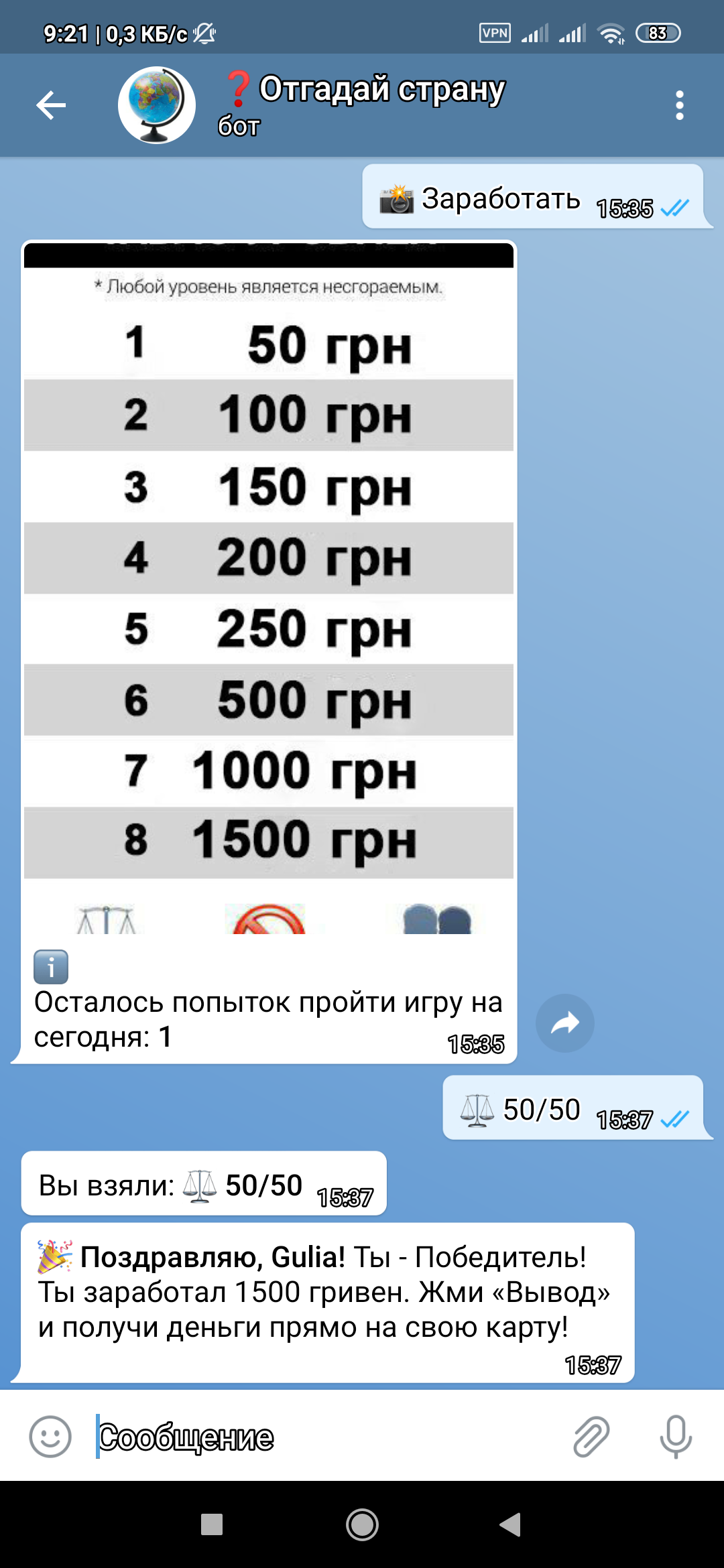The image size is (724, 1568).
Task: Open the emoji picker
Action: click(50, 1437)
